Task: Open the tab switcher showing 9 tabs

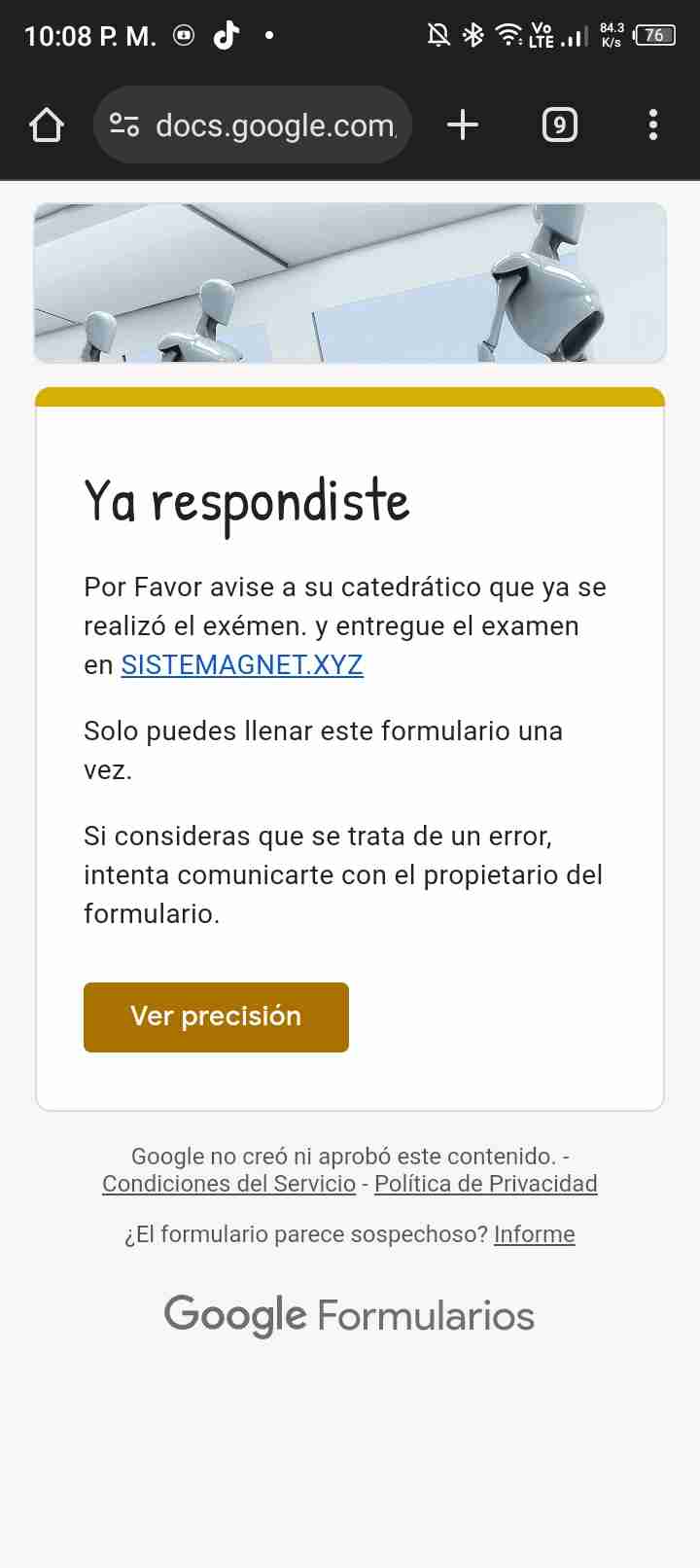Action: coord(559,125)
